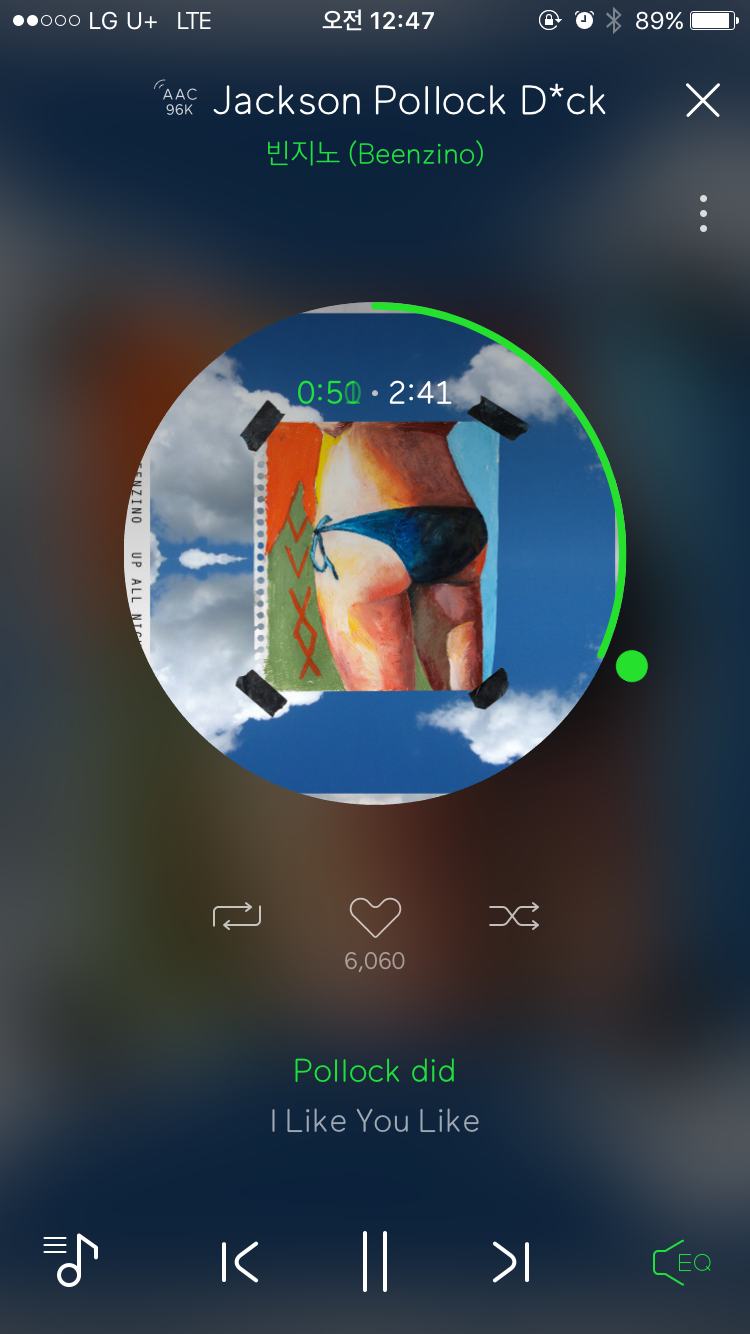Like this song with the heart

(x=375, y=916)
